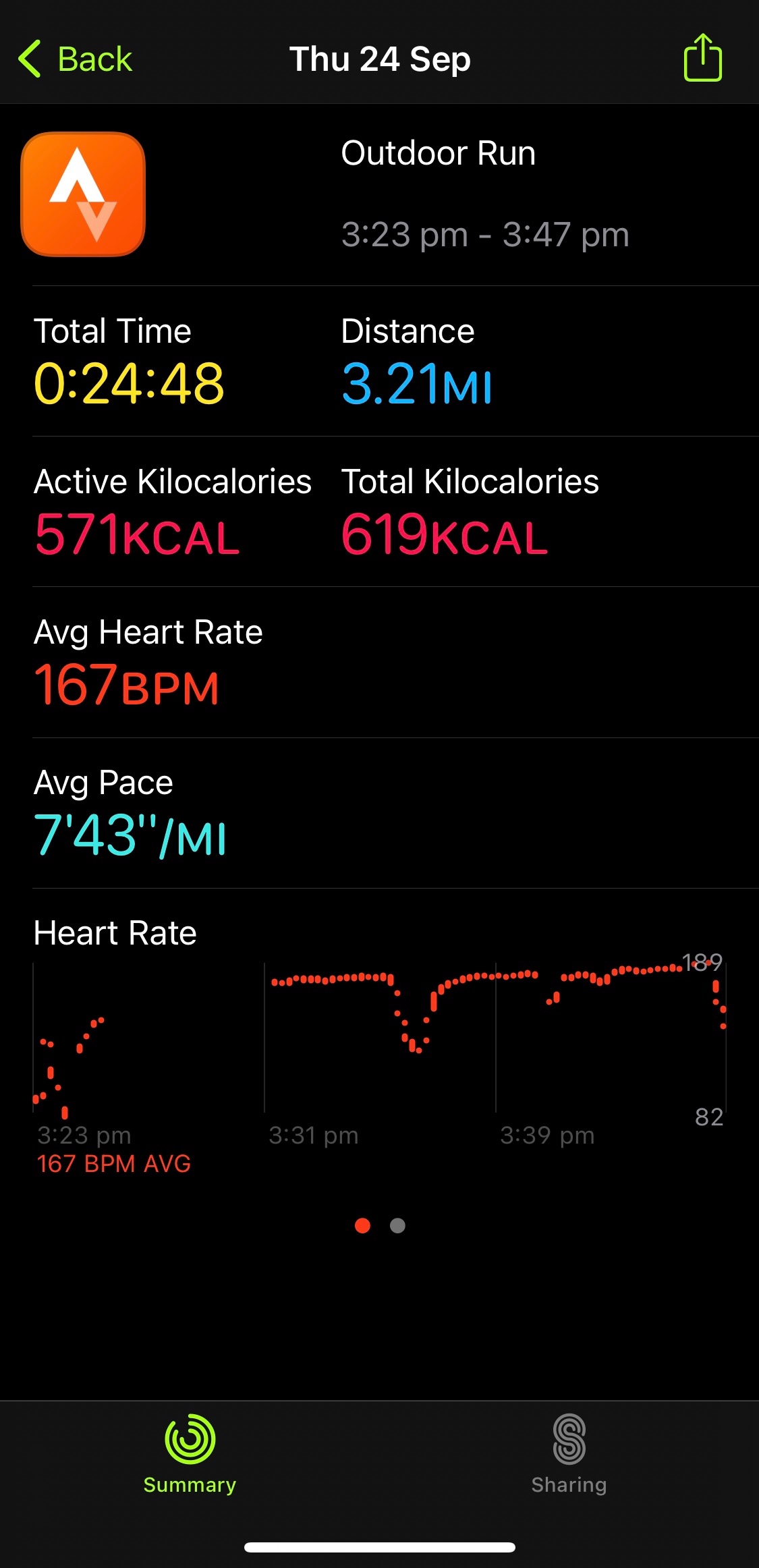The image size is (759, 1568).
Task: Share this workout summary
Action: coord(702,58)
